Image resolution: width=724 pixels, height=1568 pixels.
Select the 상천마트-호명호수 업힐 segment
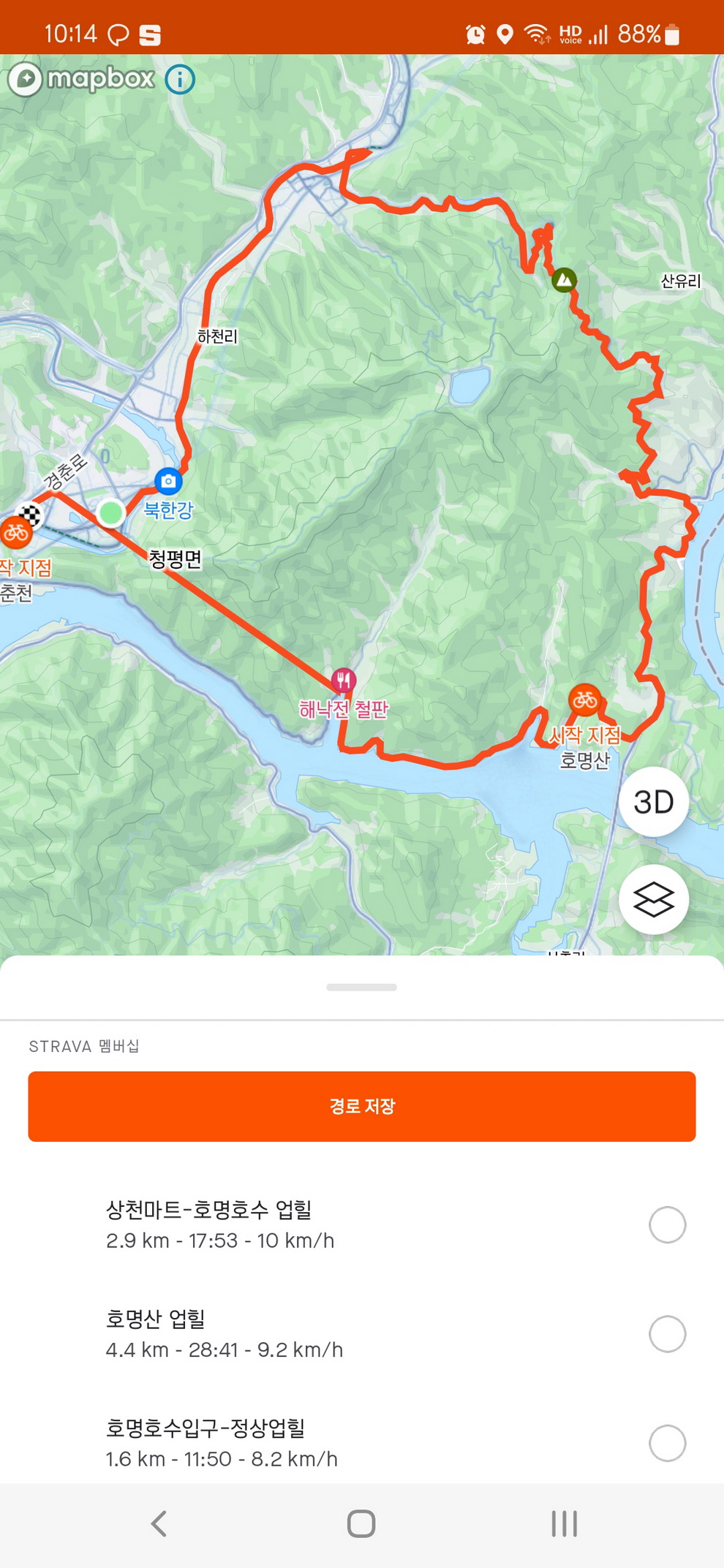click(x=667, y=1224)
